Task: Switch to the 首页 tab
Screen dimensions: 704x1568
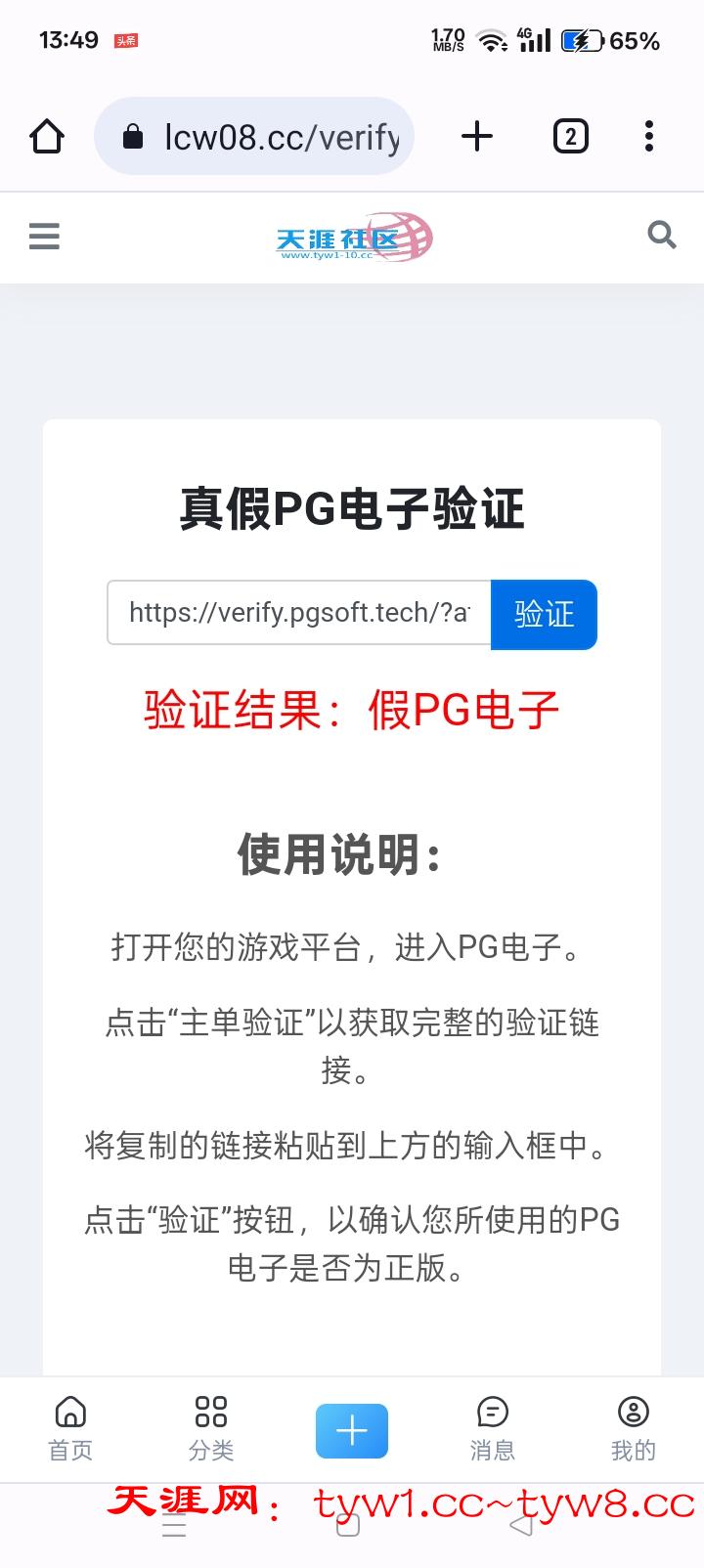Action: (70, 1428)
